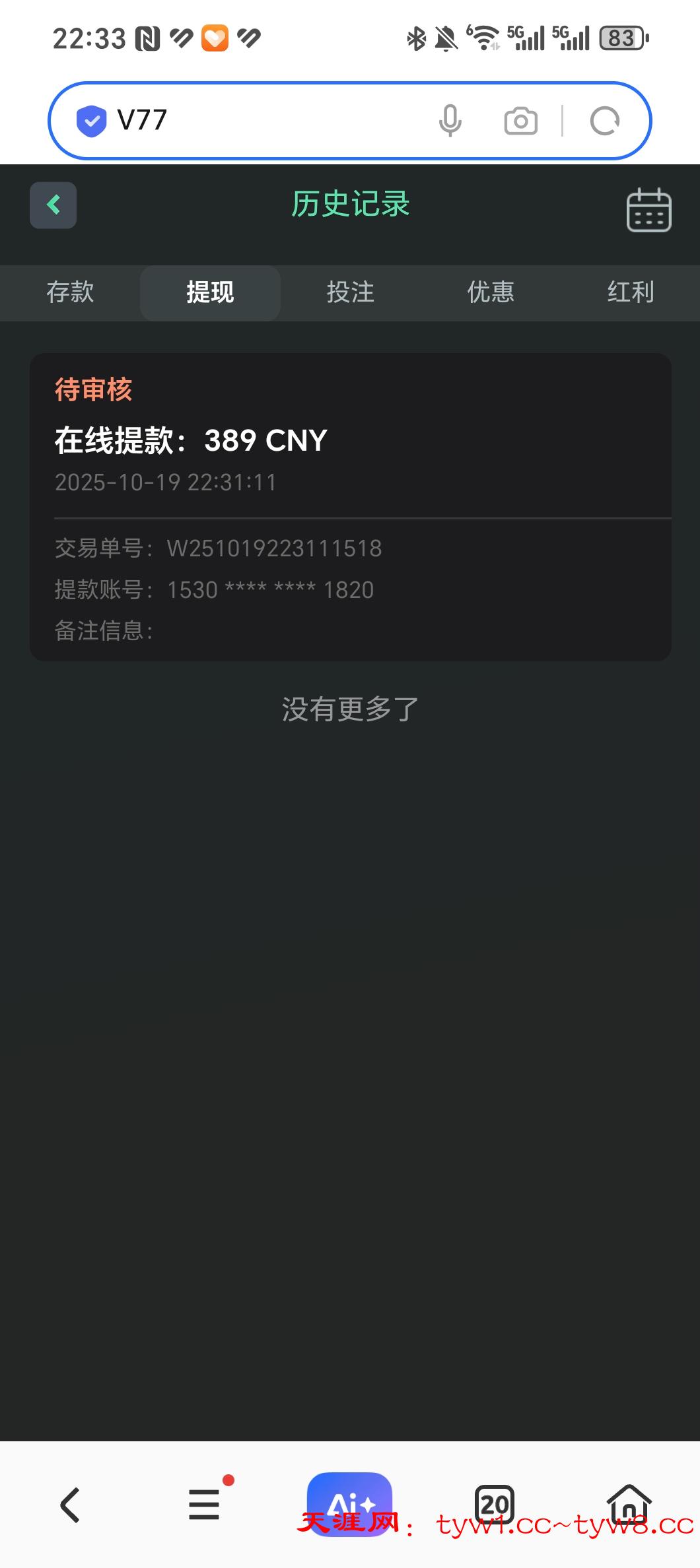Tap the currently selected 提现 tab

[x=210, y=292]
